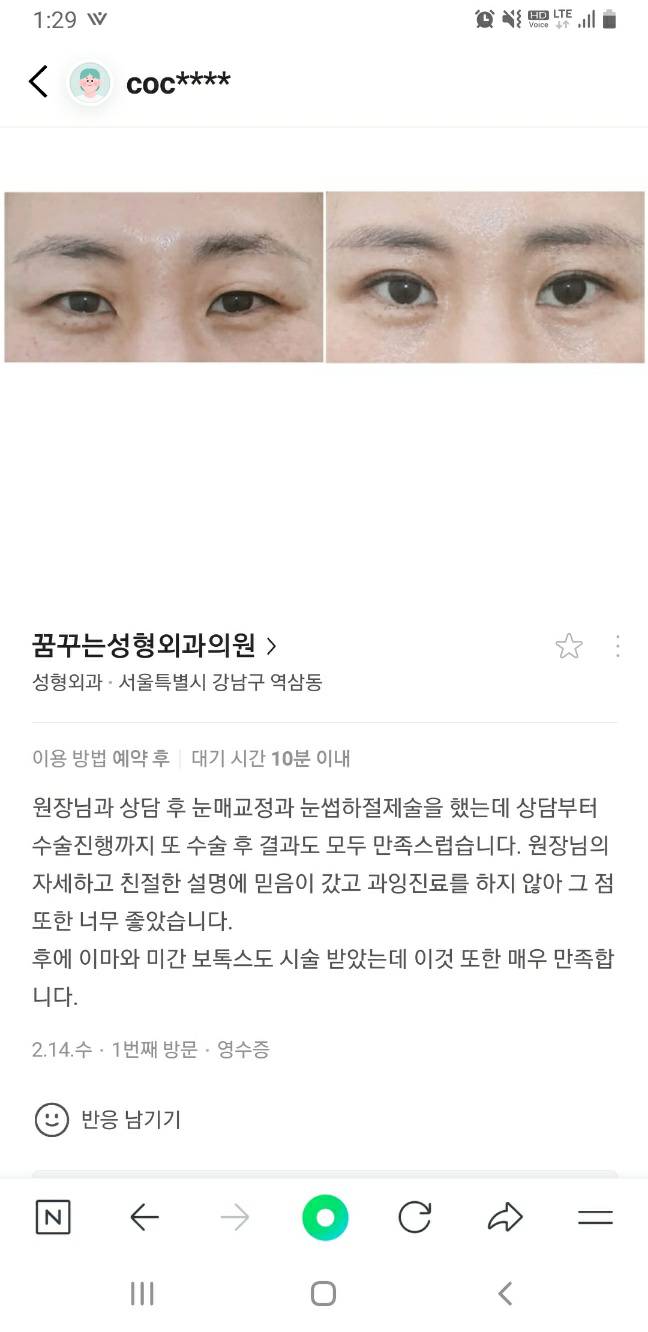Viewport: 648px width, 1332px height.
Task: Open recent apps from system bar
Action: [142, 1294]
